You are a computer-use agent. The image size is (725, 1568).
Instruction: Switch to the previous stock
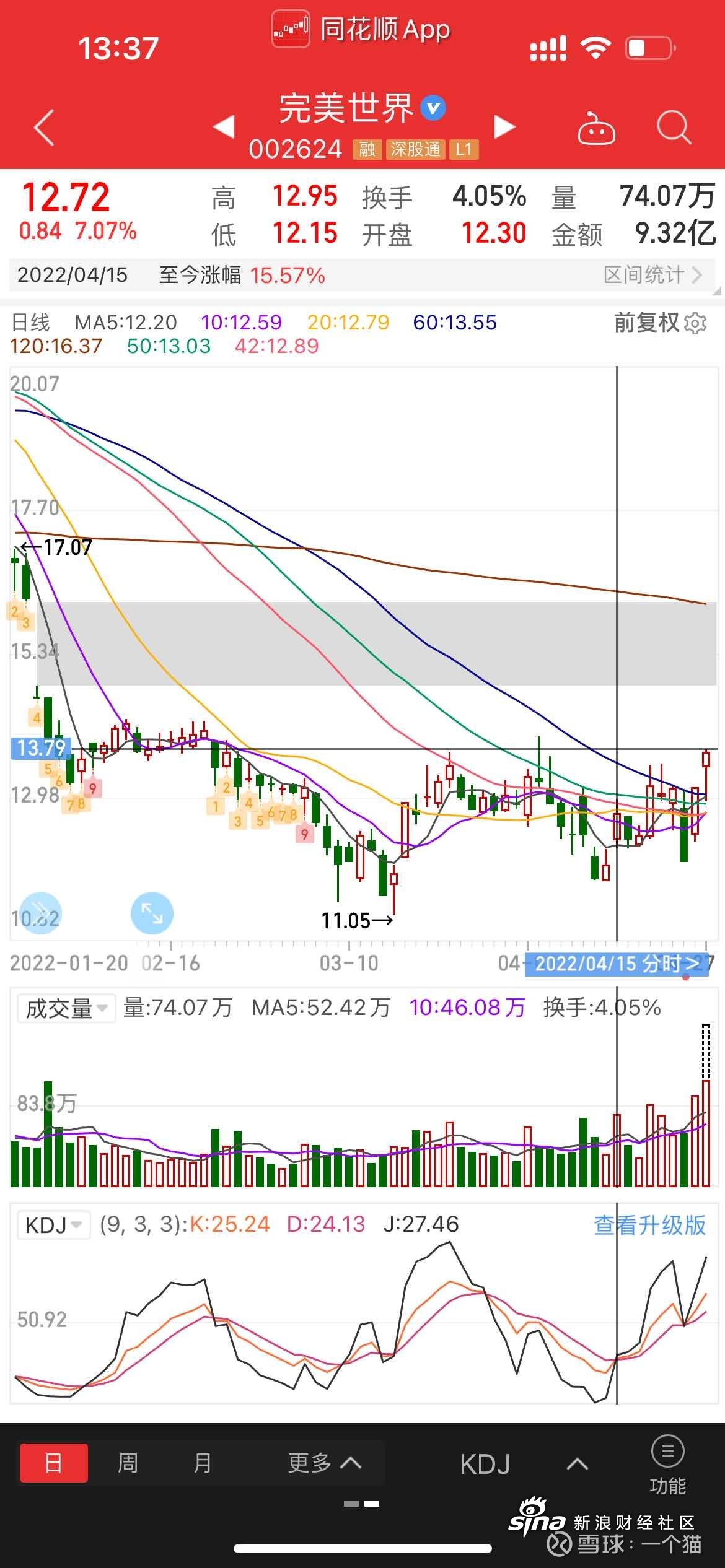(224, 126)
